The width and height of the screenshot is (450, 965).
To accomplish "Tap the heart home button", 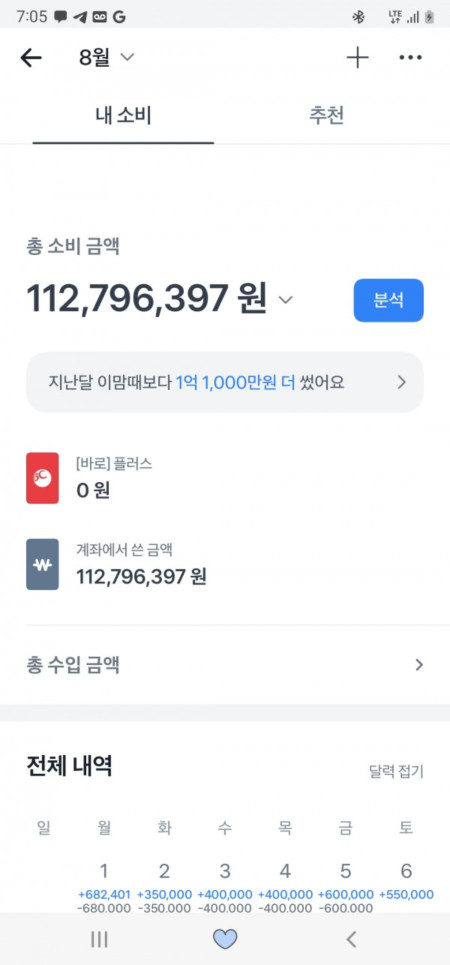I will coord(225,939).
